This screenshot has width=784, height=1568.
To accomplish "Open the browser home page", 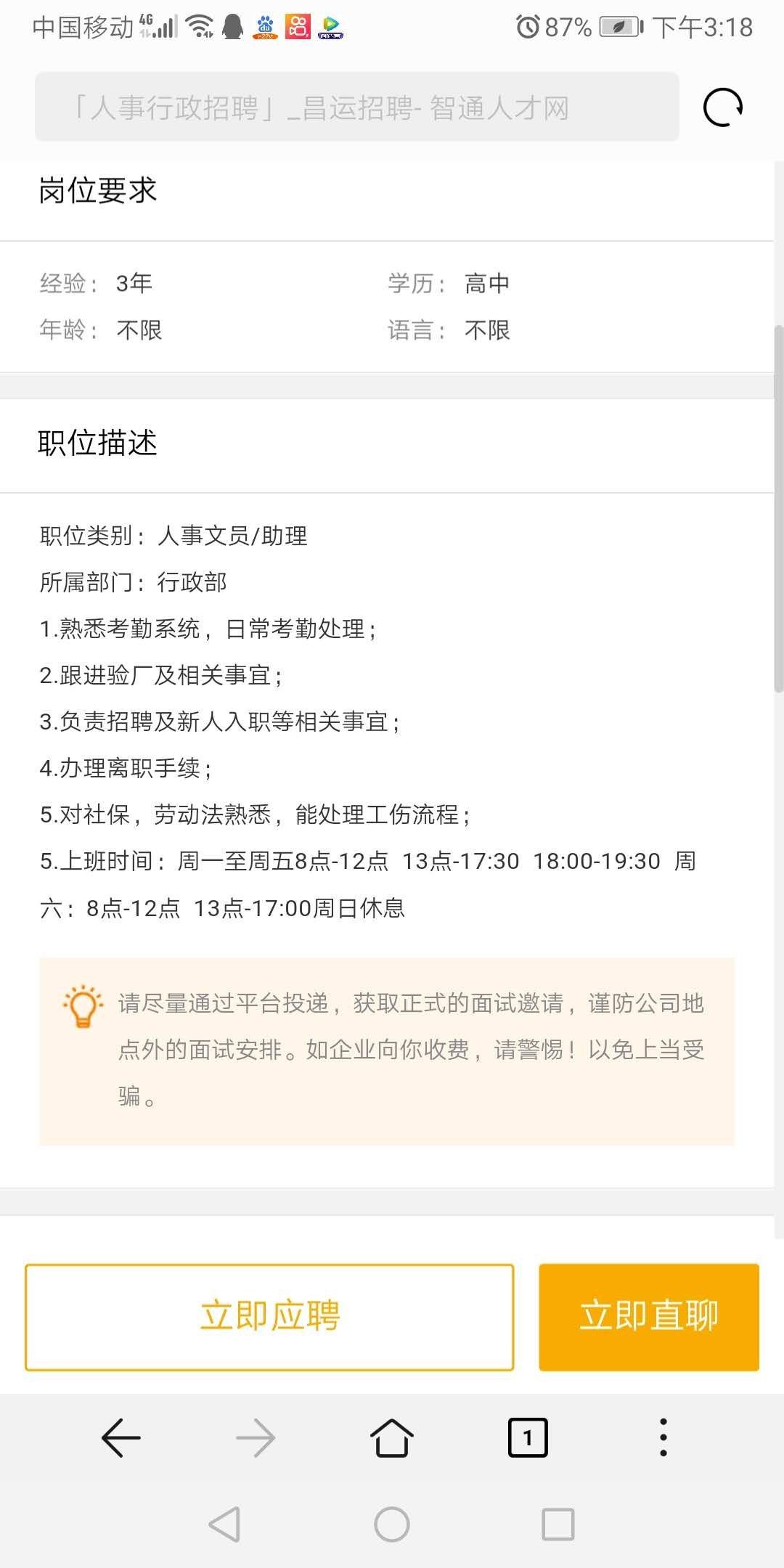I will (392, 1437).
